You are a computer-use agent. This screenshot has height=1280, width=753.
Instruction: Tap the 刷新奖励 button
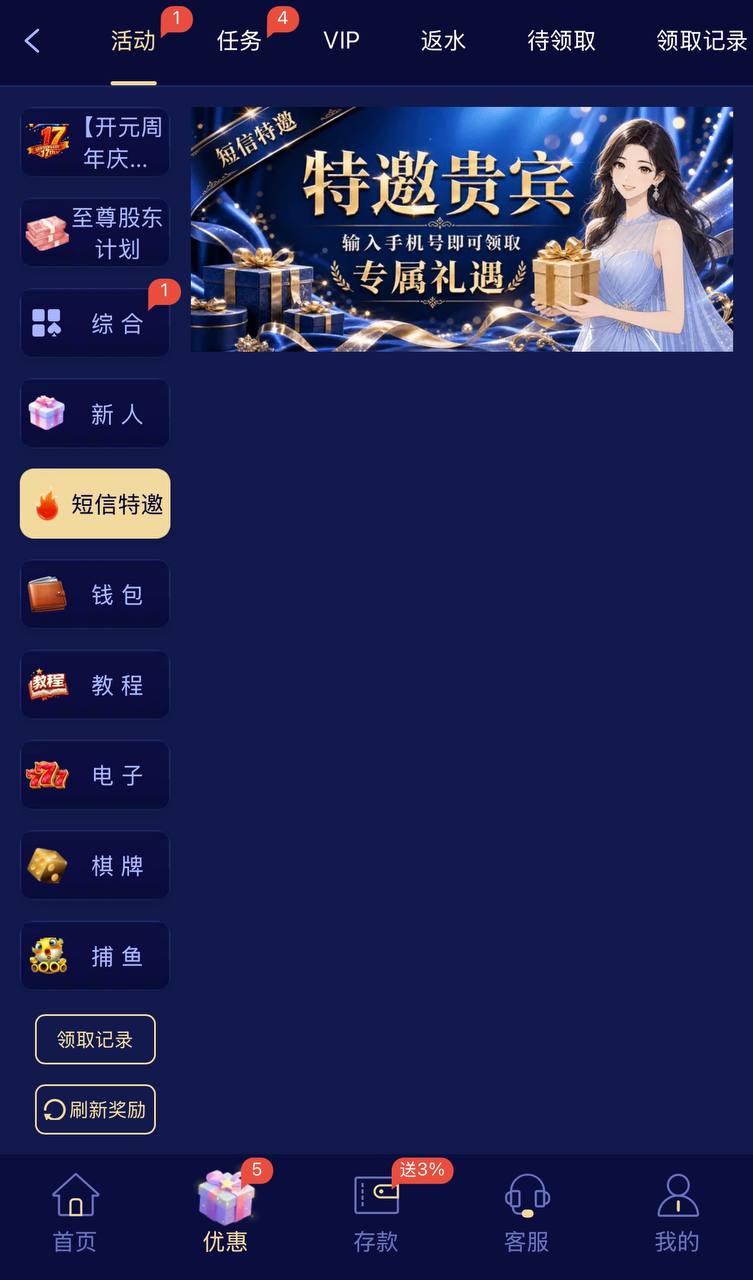95,1109
